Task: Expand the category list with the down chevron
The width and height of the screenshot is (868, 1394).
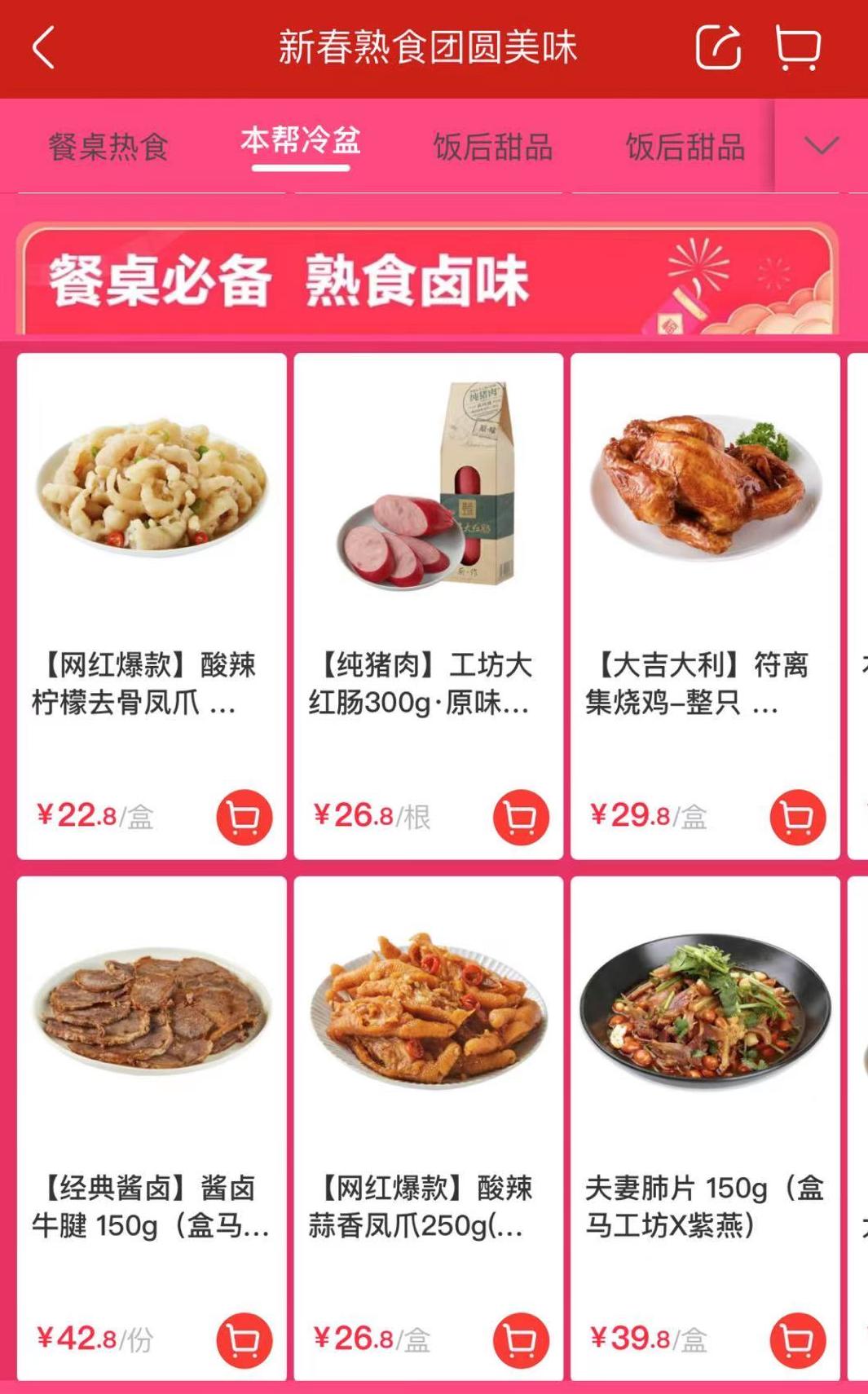Action: (x=821, y=147)
